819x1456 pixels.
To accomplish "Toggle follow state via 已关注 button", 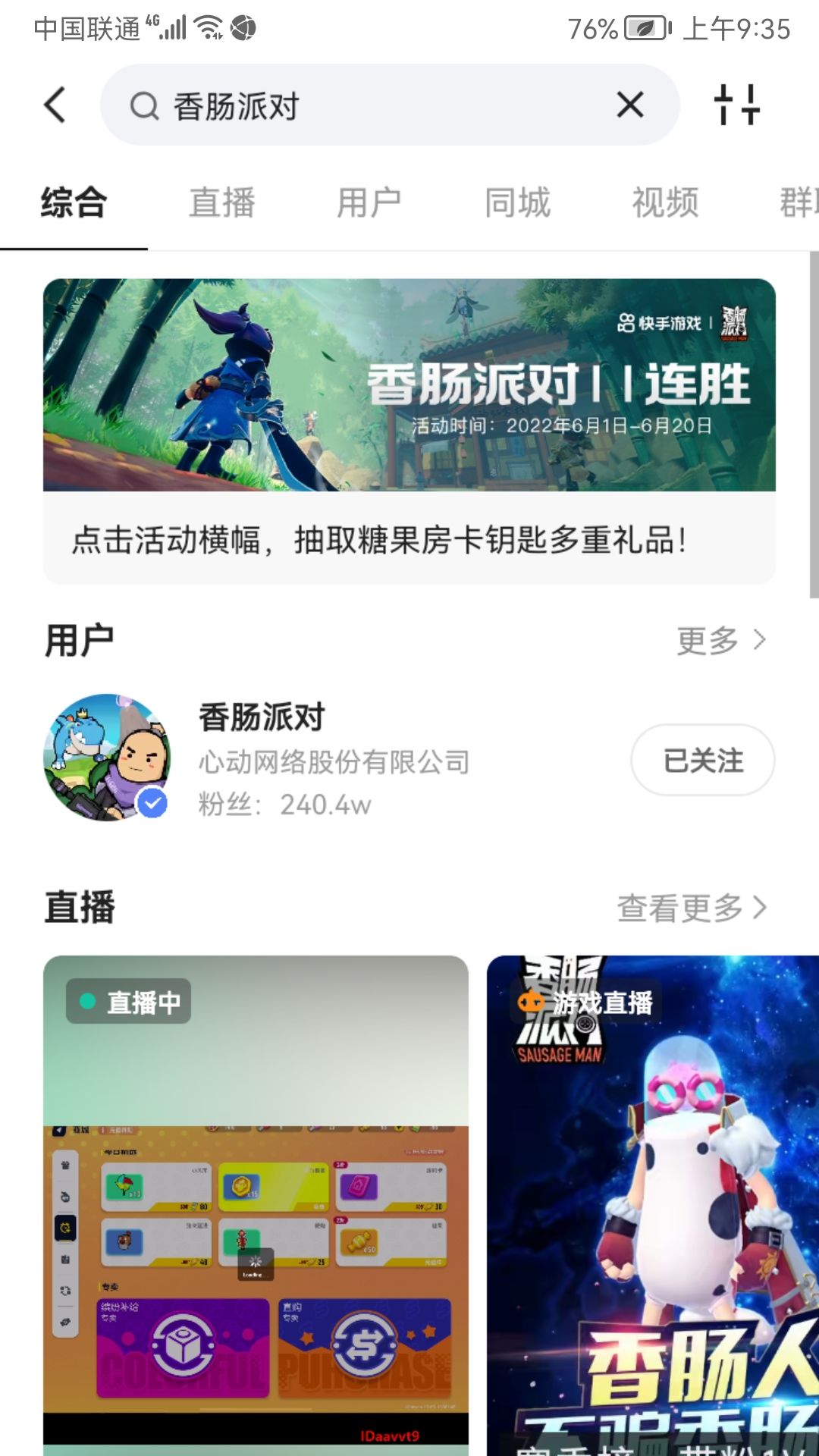I will pyautogui.click(x=702, y=761).
